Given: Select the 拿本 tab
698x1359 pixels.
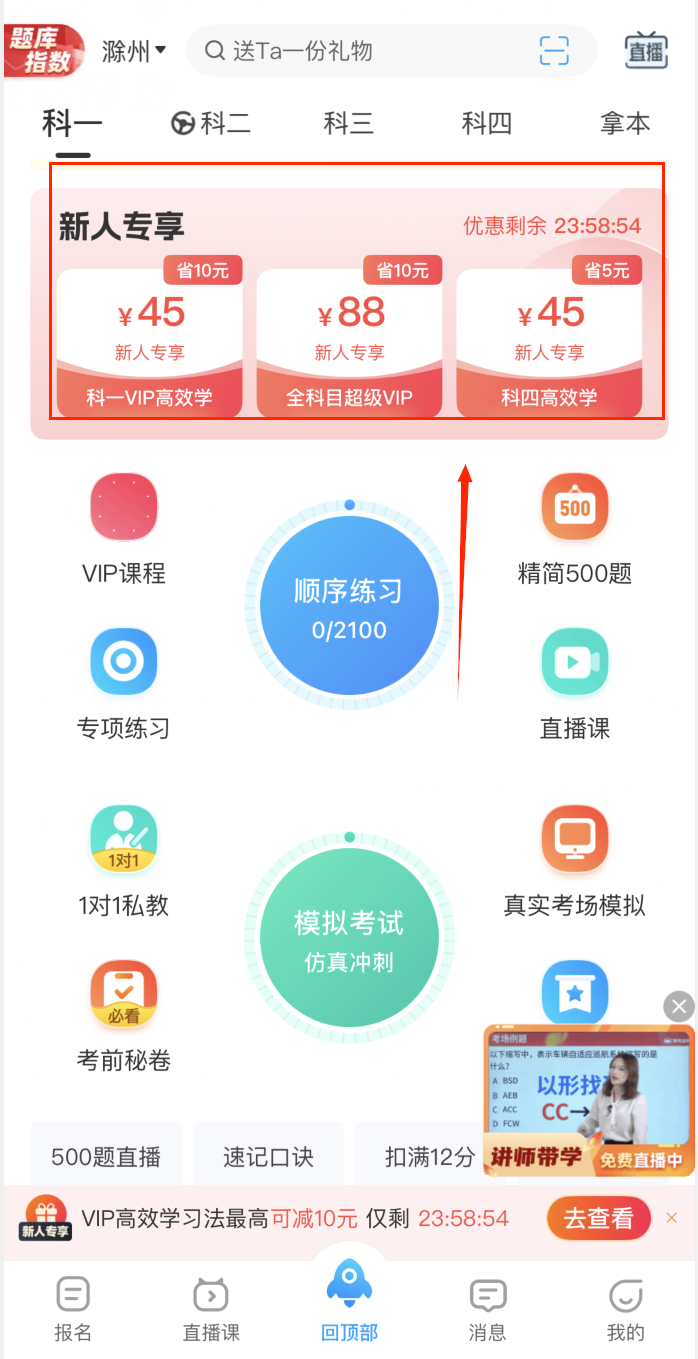Looking at the screenshot, I should [x=625, y=124].
